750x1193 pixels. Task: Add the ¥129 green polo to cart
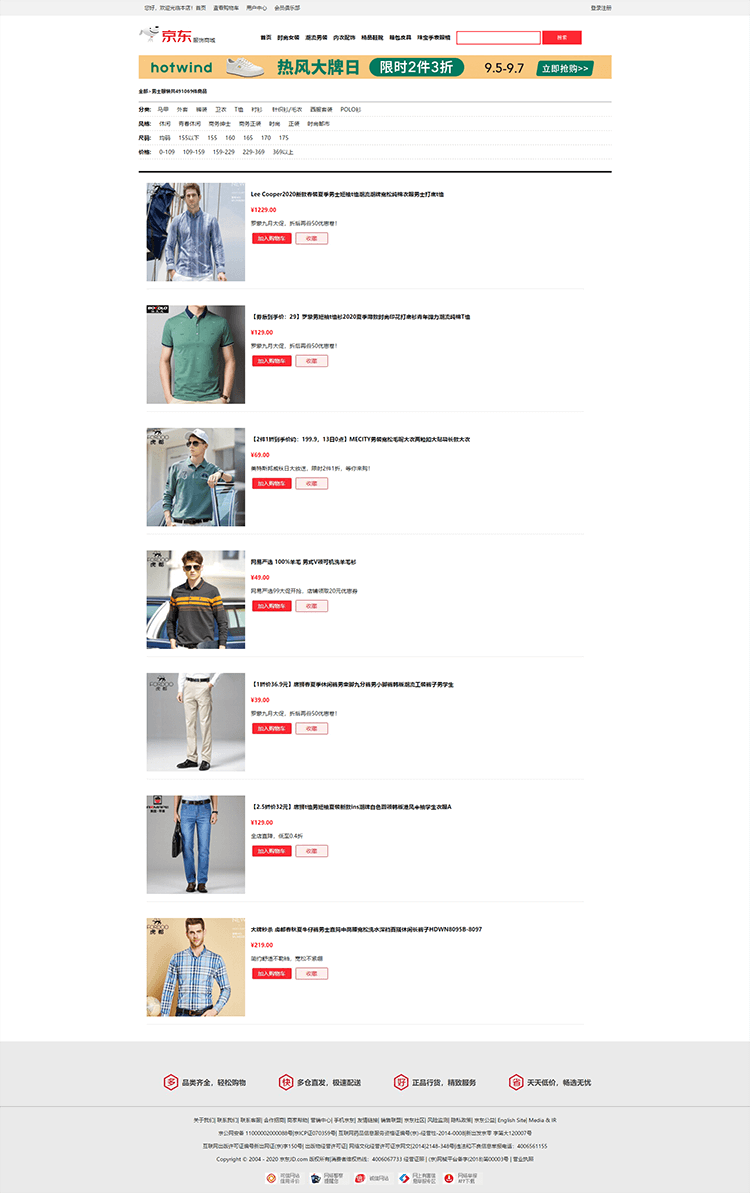(x=271, y=361)
